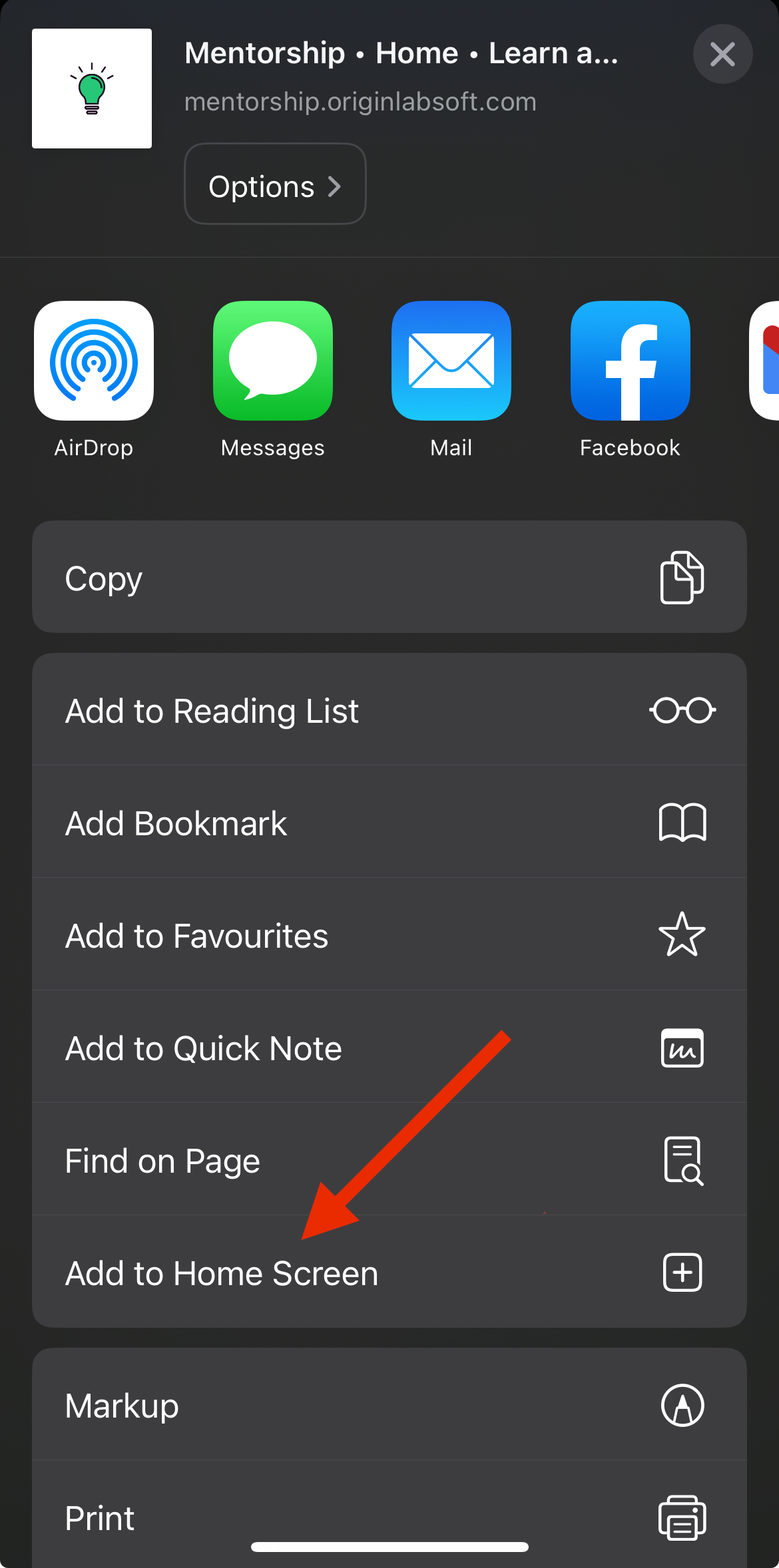
Task: Add the page to Favourites
Action: point(389,935)
